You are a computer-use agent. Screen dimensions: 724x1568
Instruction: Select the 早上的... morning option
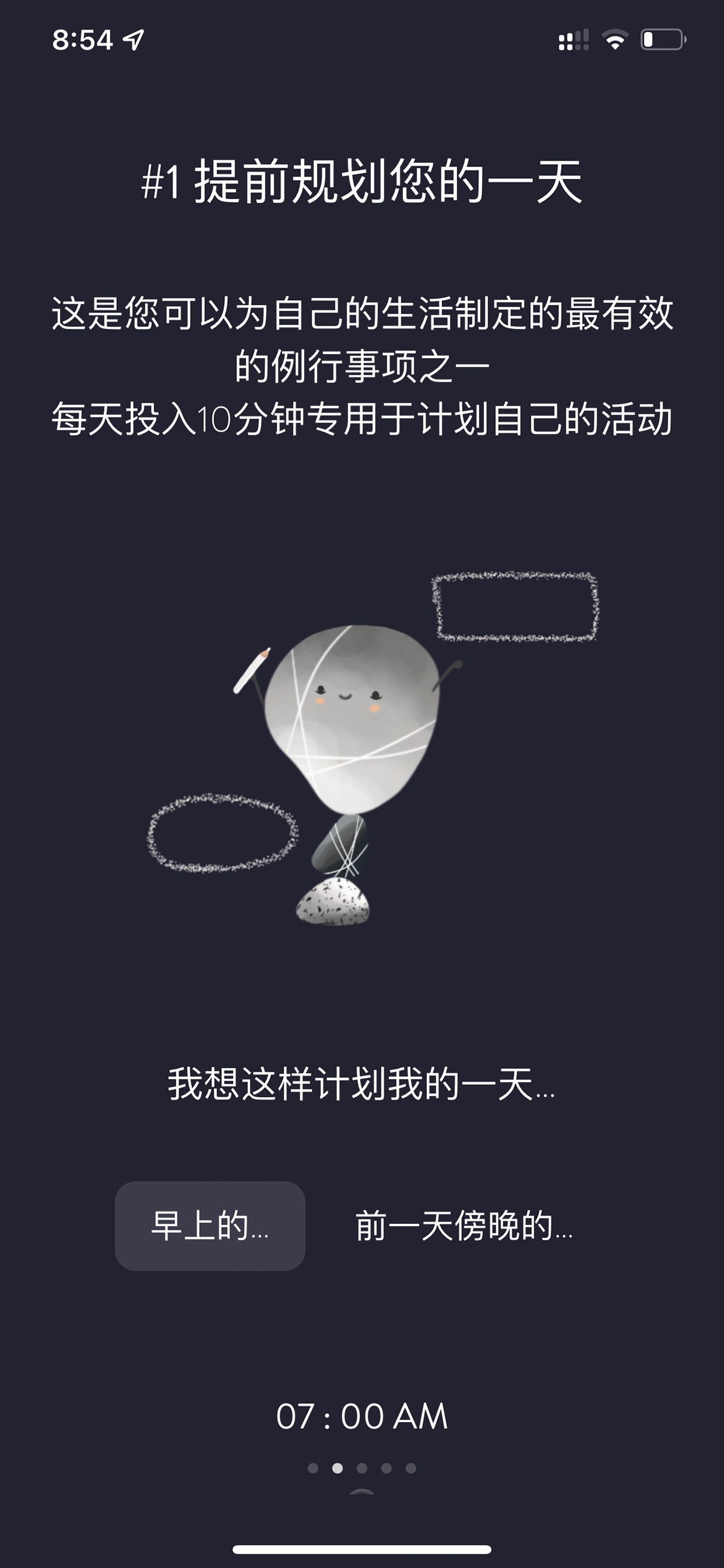(210, 1226)
